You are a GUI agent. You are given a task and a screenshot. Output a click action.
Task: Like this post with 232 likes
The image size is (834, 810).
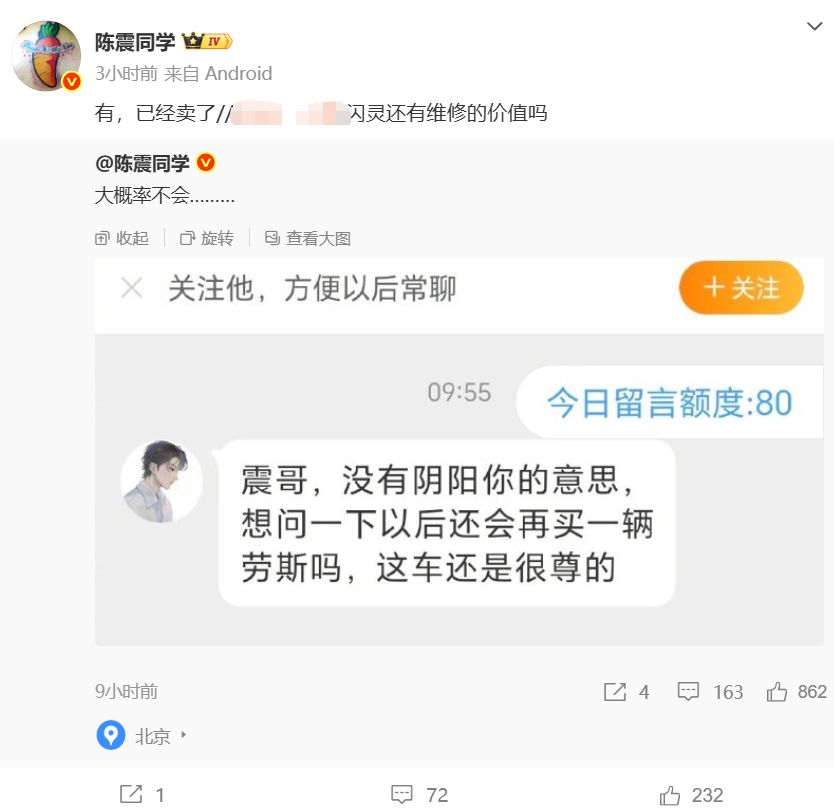click(691, 795)
